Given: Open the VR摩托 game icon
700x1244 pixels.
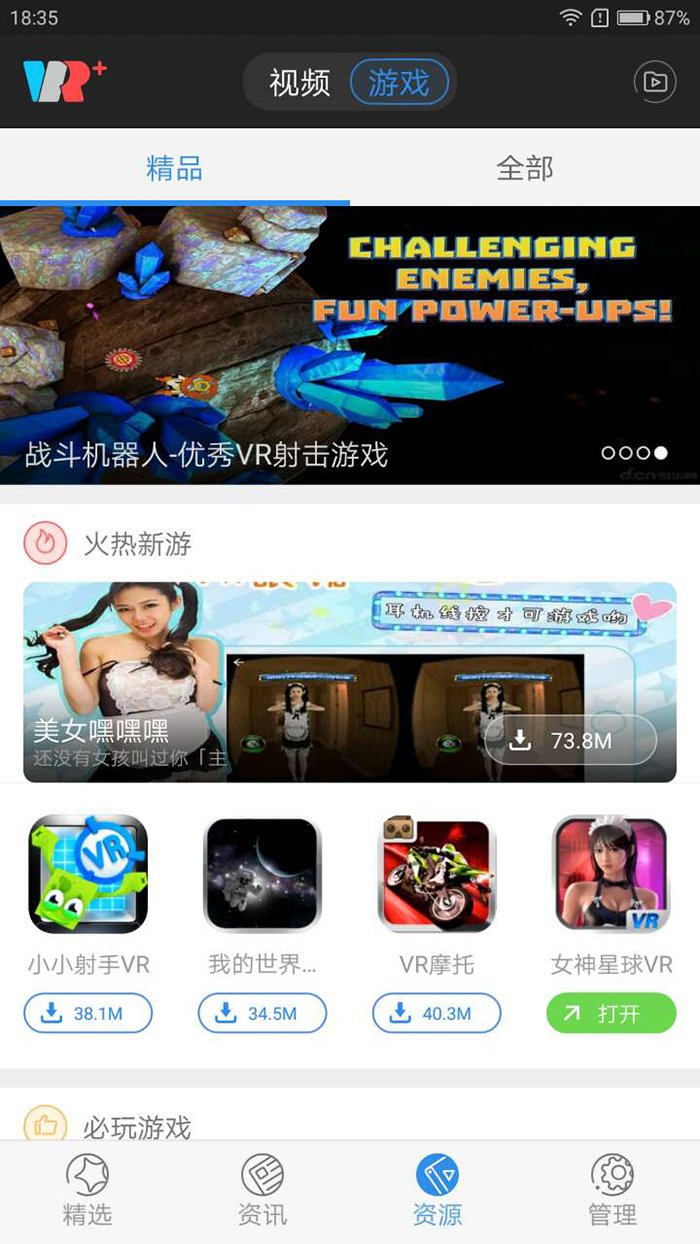Looking at the screenshot, I should (x=437, y=873).
